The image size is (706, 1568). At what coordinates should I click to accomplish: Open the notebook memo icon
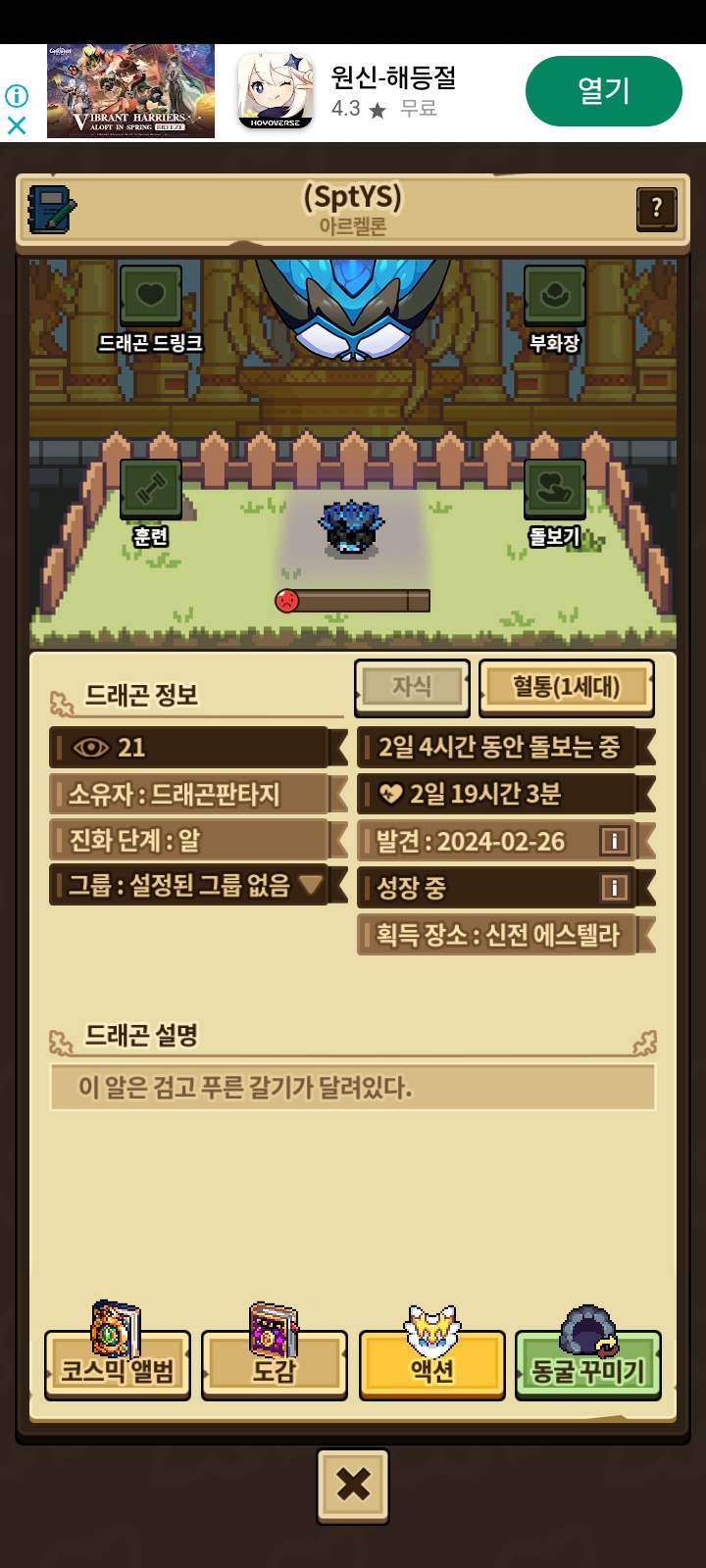pyautogui.click(x=52, y=209)
